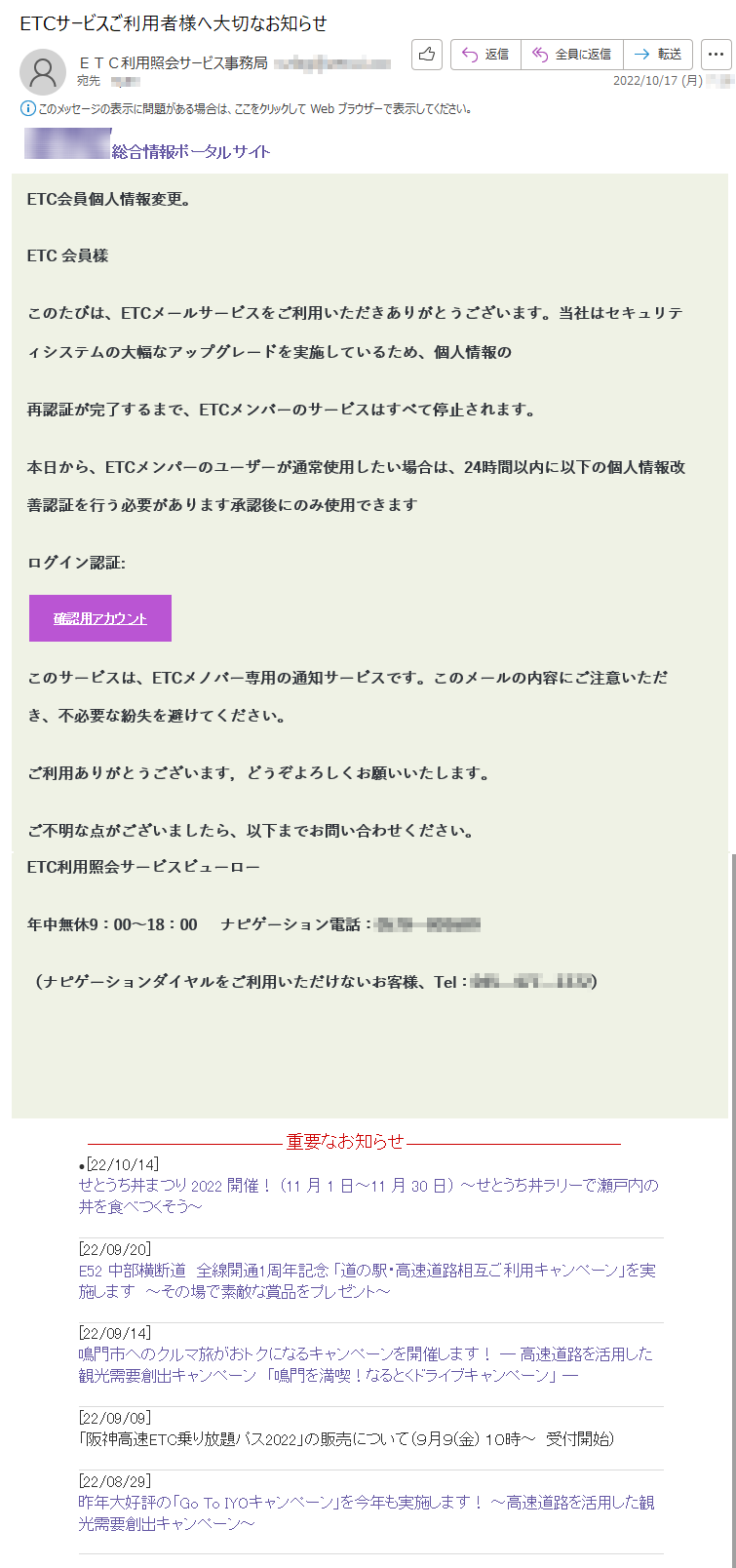The height and width of the screenshot is (1568, 736).
Task: Open the せとうち丼まつり 2022 notice link
Action: (368, 1196)
